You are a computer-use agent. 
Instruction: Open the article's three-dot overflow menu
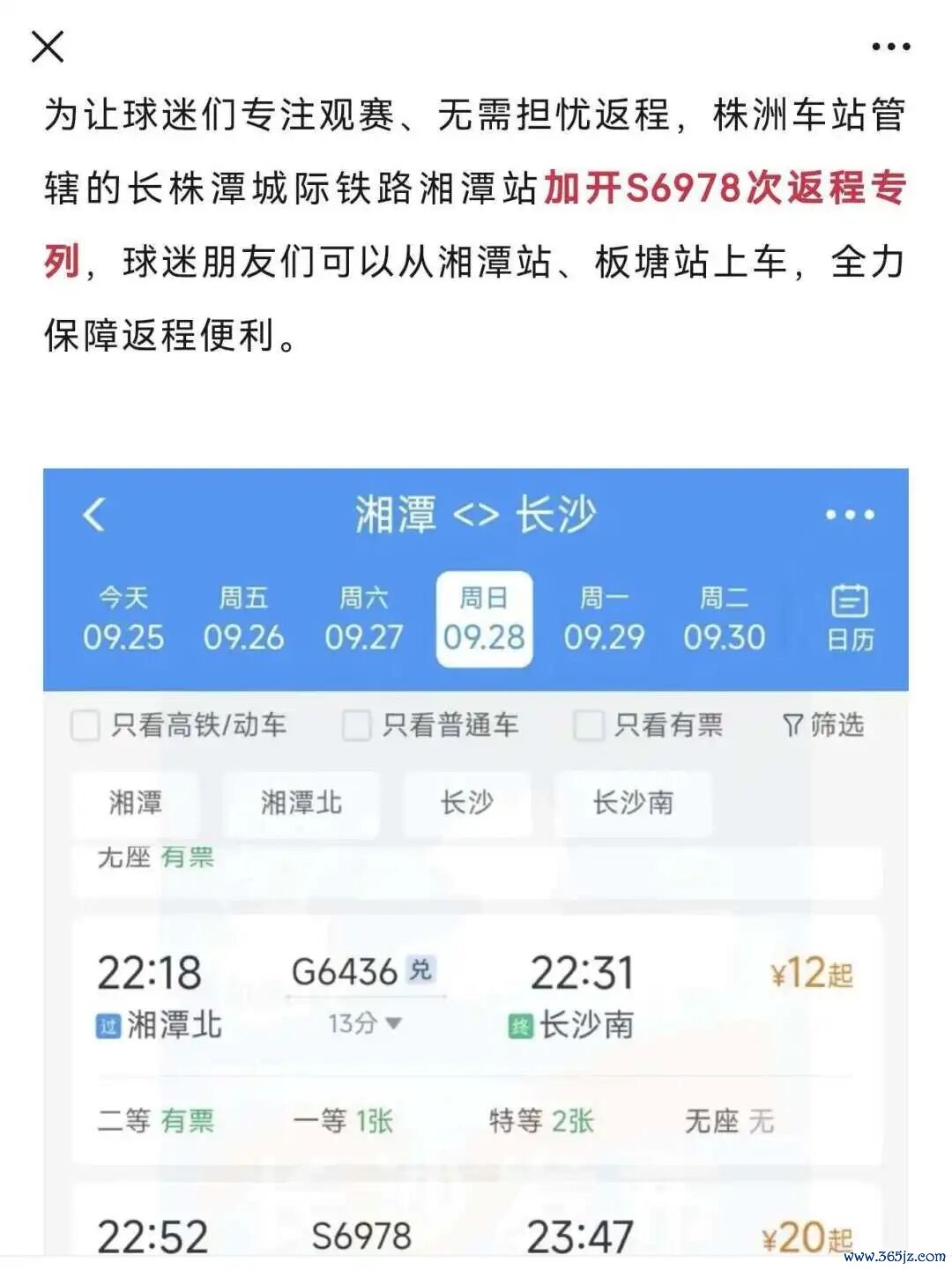[890, 47]
